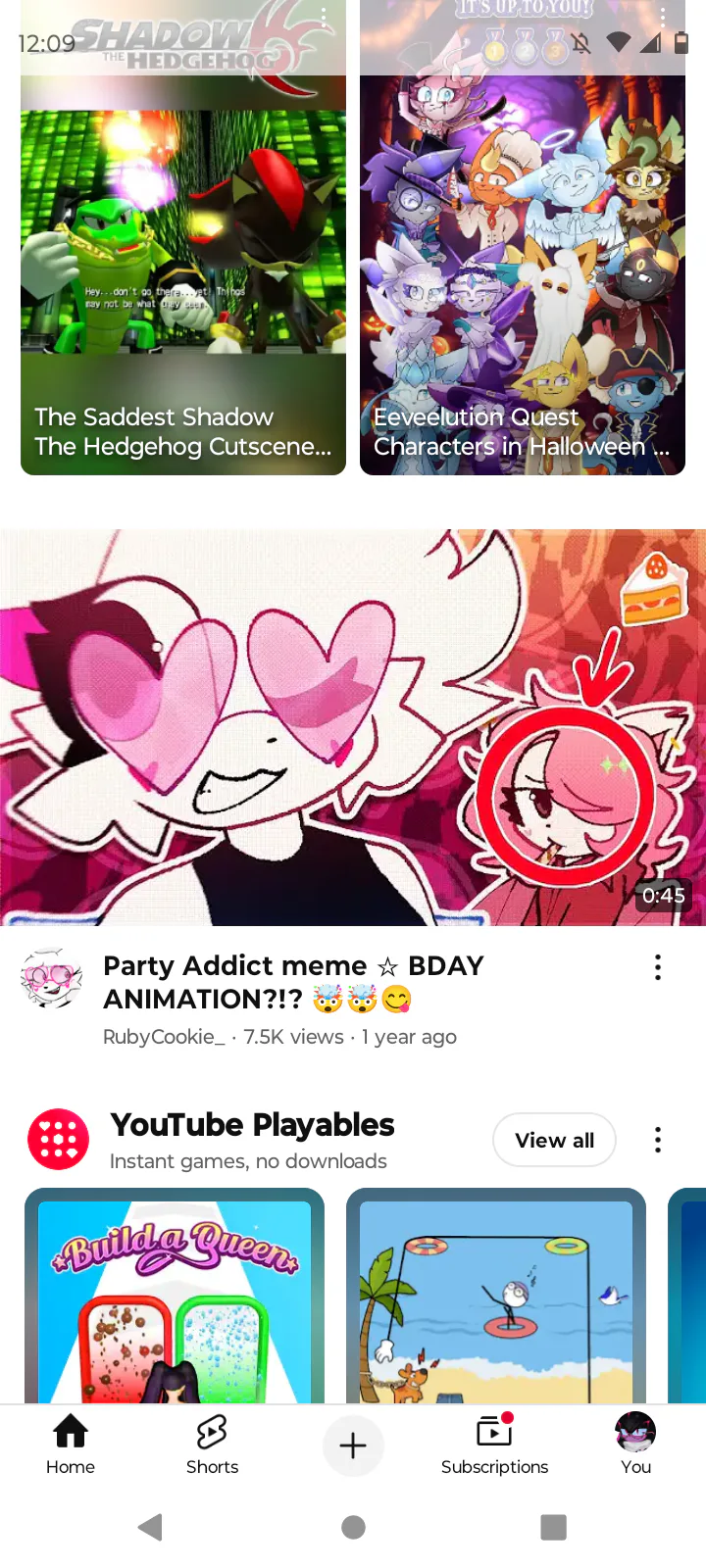Screen dimensions: 706x1568
Task: Open the You profile tab
Action: pyautogui.click(x=635, y=1445)
